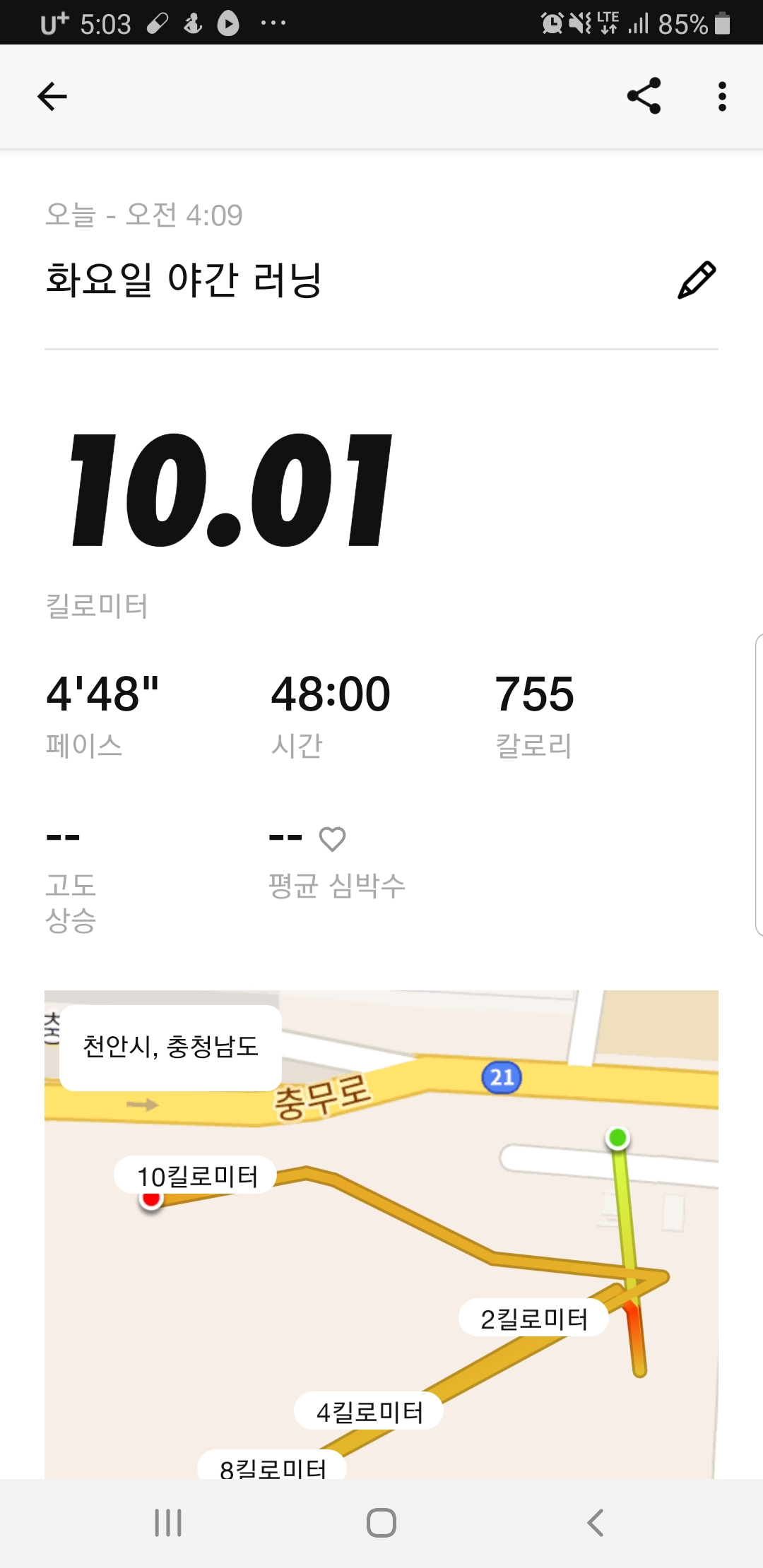Share this run
This screenshot has width=763, height=1568.
(x=644, y=96)
